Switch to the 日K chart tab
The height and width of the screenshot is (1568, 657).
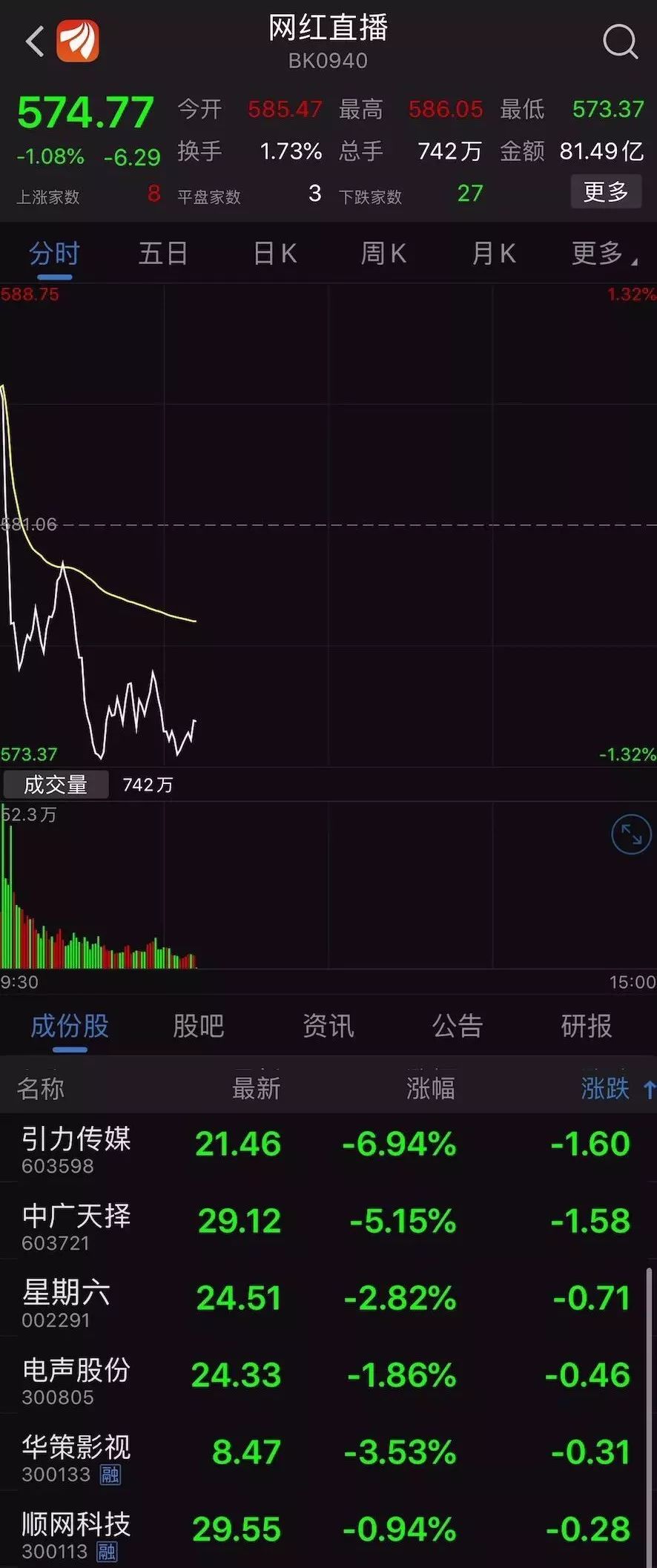pos(274,254)
